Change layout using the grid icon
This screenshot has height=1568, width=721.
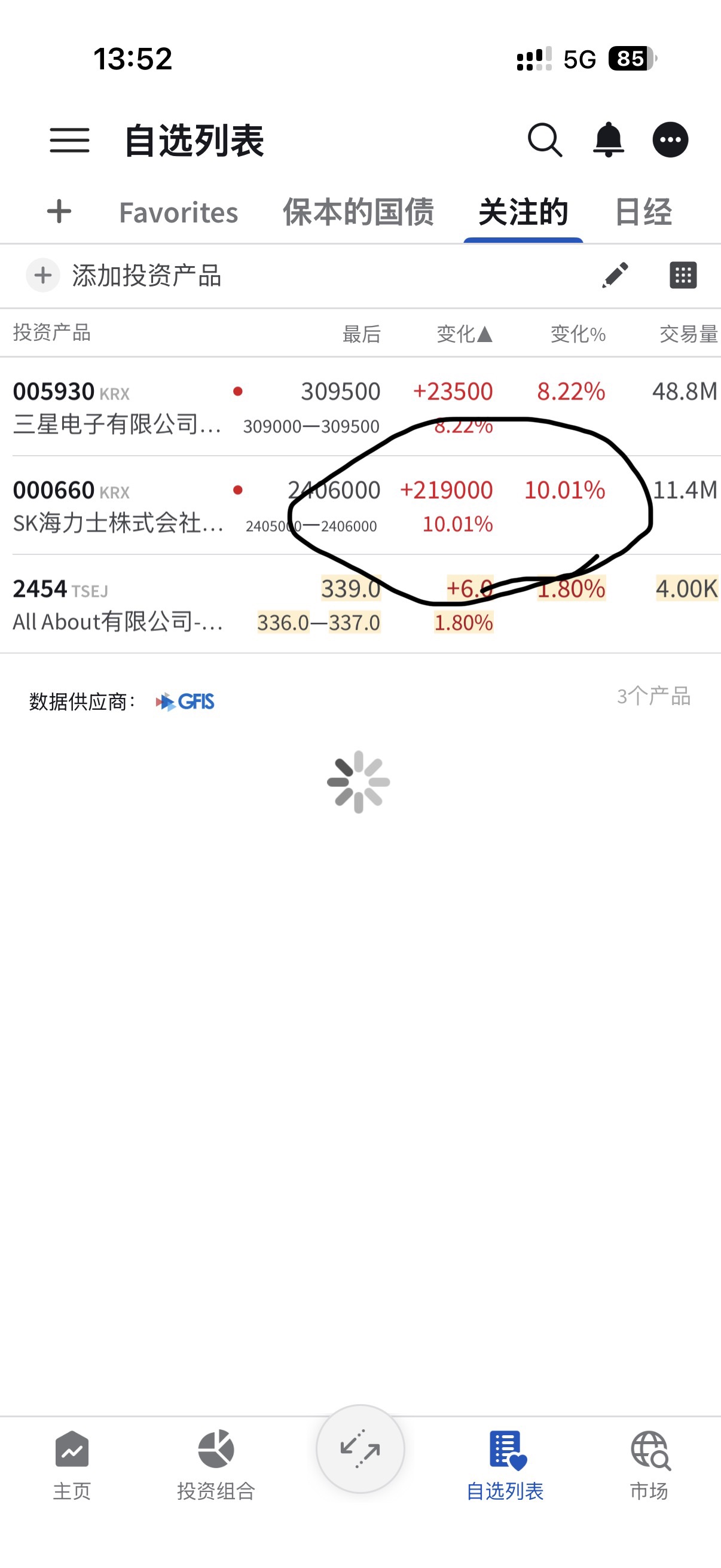click(683, 275)
